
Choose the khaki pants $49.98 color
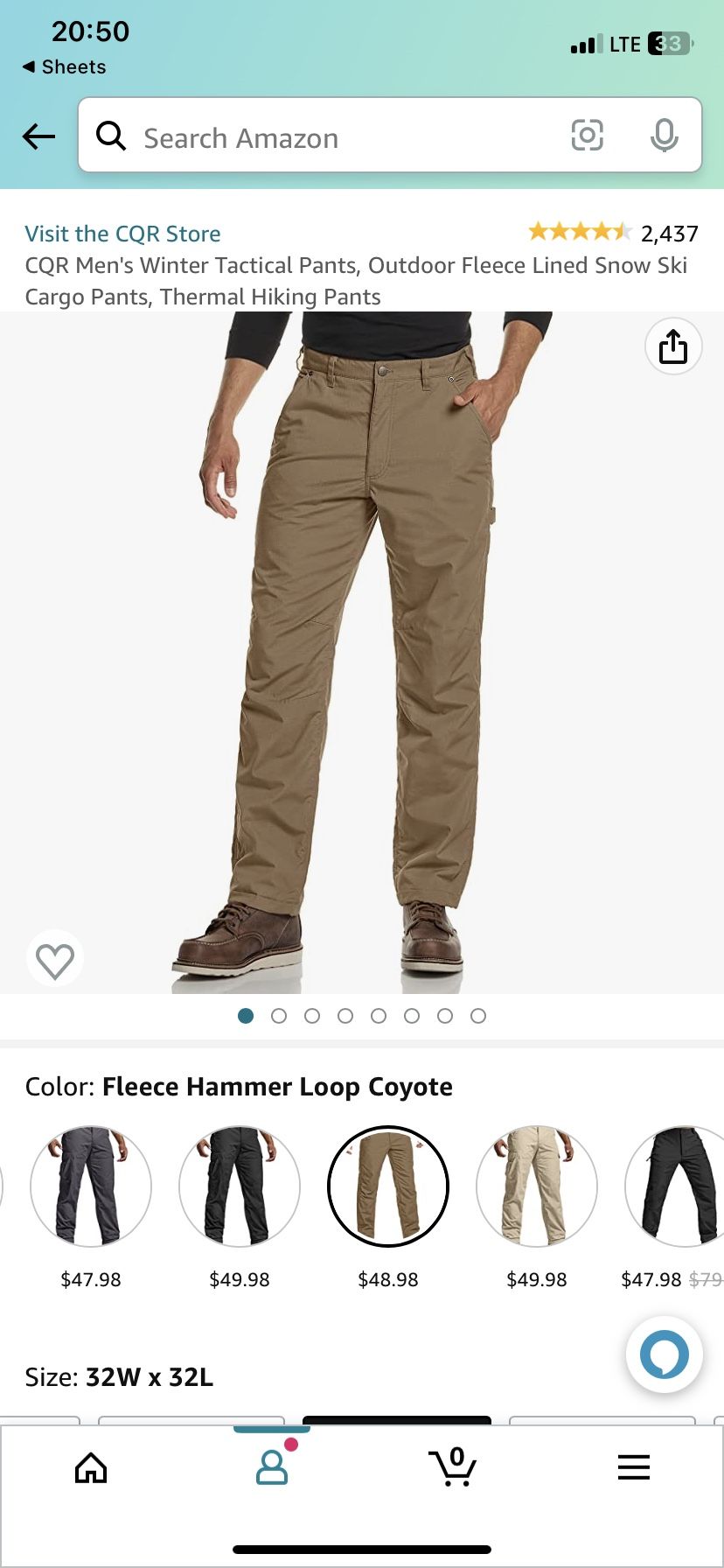tap(537, 1187)
